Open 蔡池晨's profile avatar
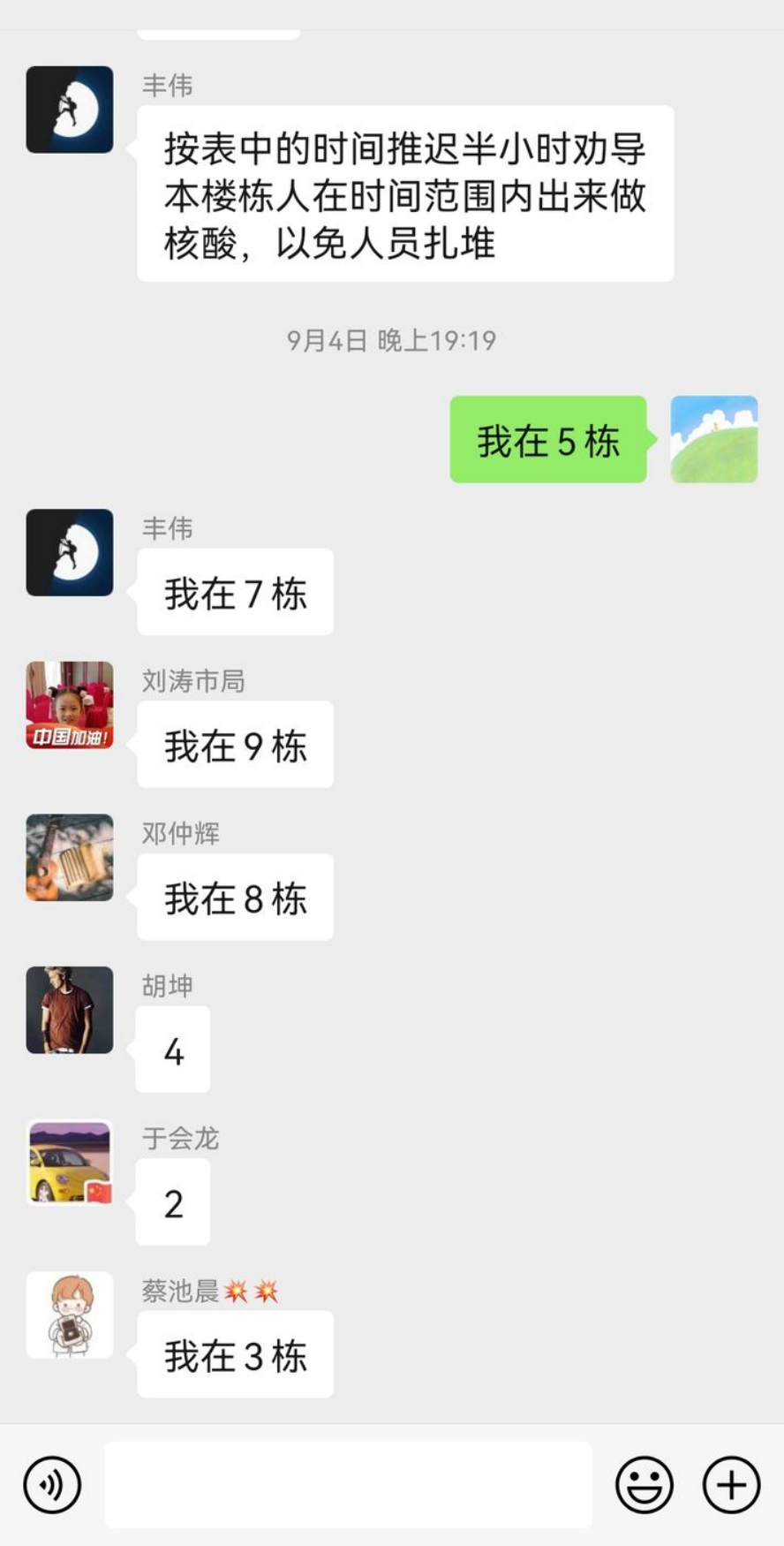 70,1315
